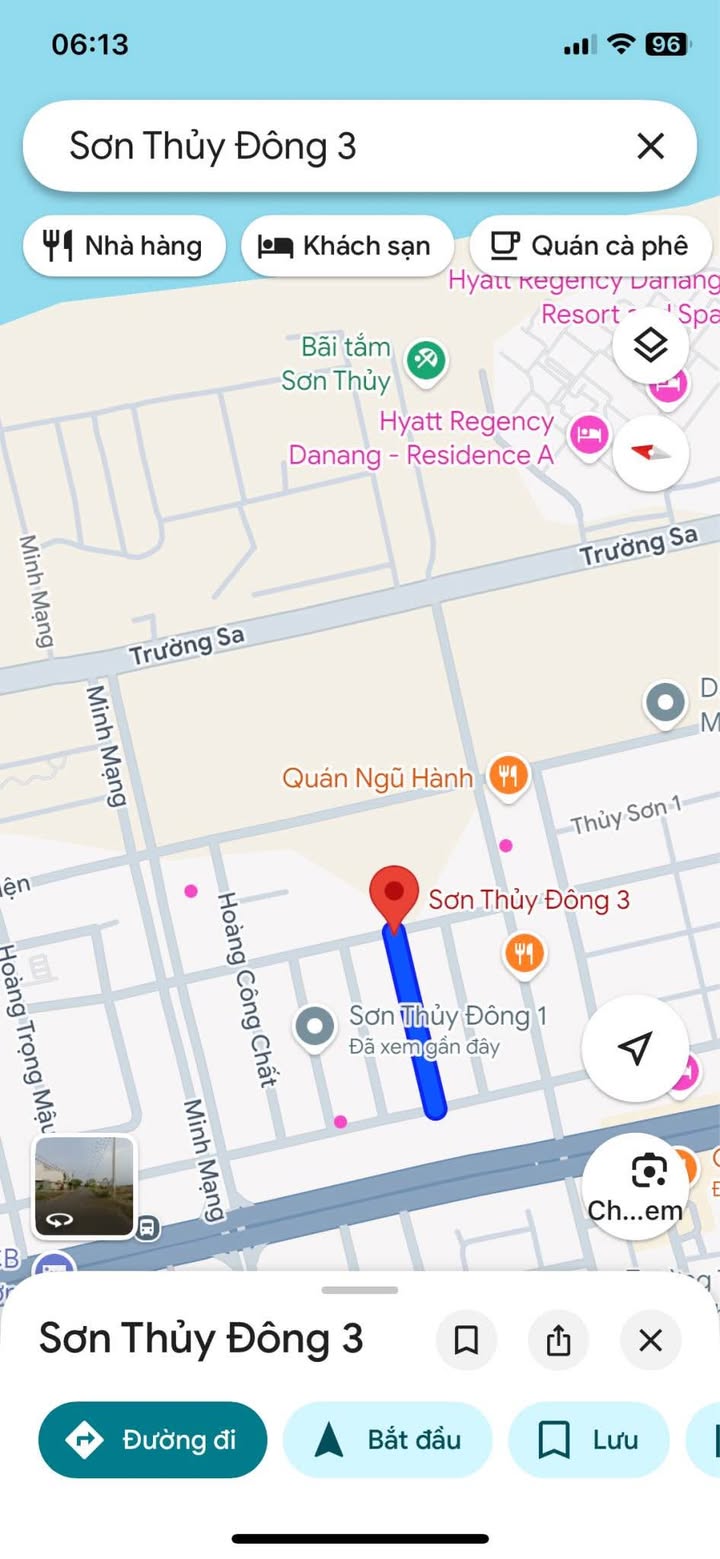This screenshot has height=1559, width=720.
Task: Filter by Khách sạn chip
Action: (346, 245)
